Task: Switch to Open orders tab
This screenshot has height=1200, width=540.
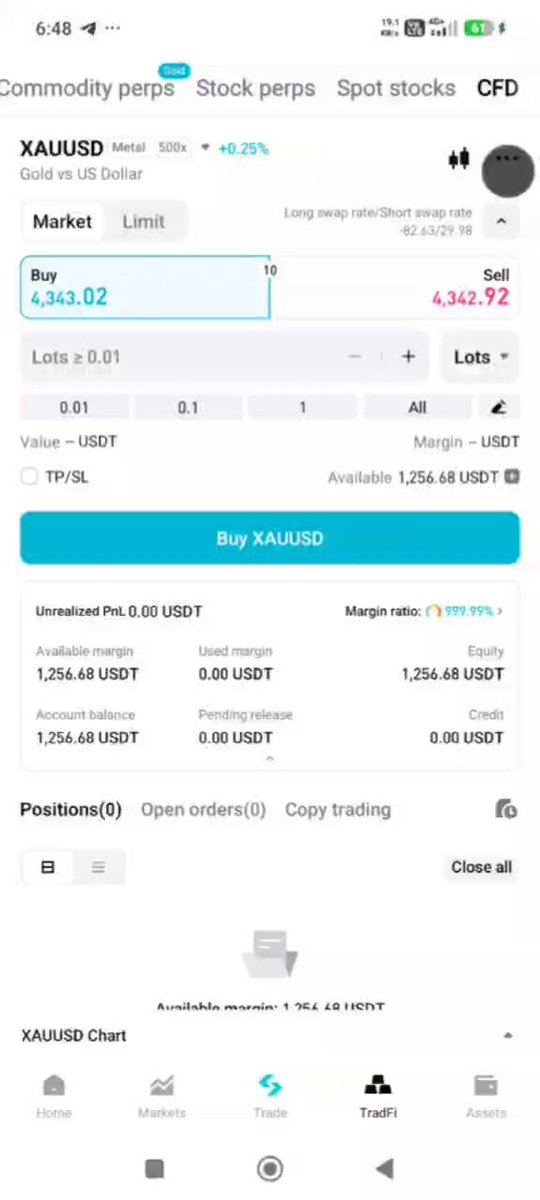Action: click(x=203, y=810)
